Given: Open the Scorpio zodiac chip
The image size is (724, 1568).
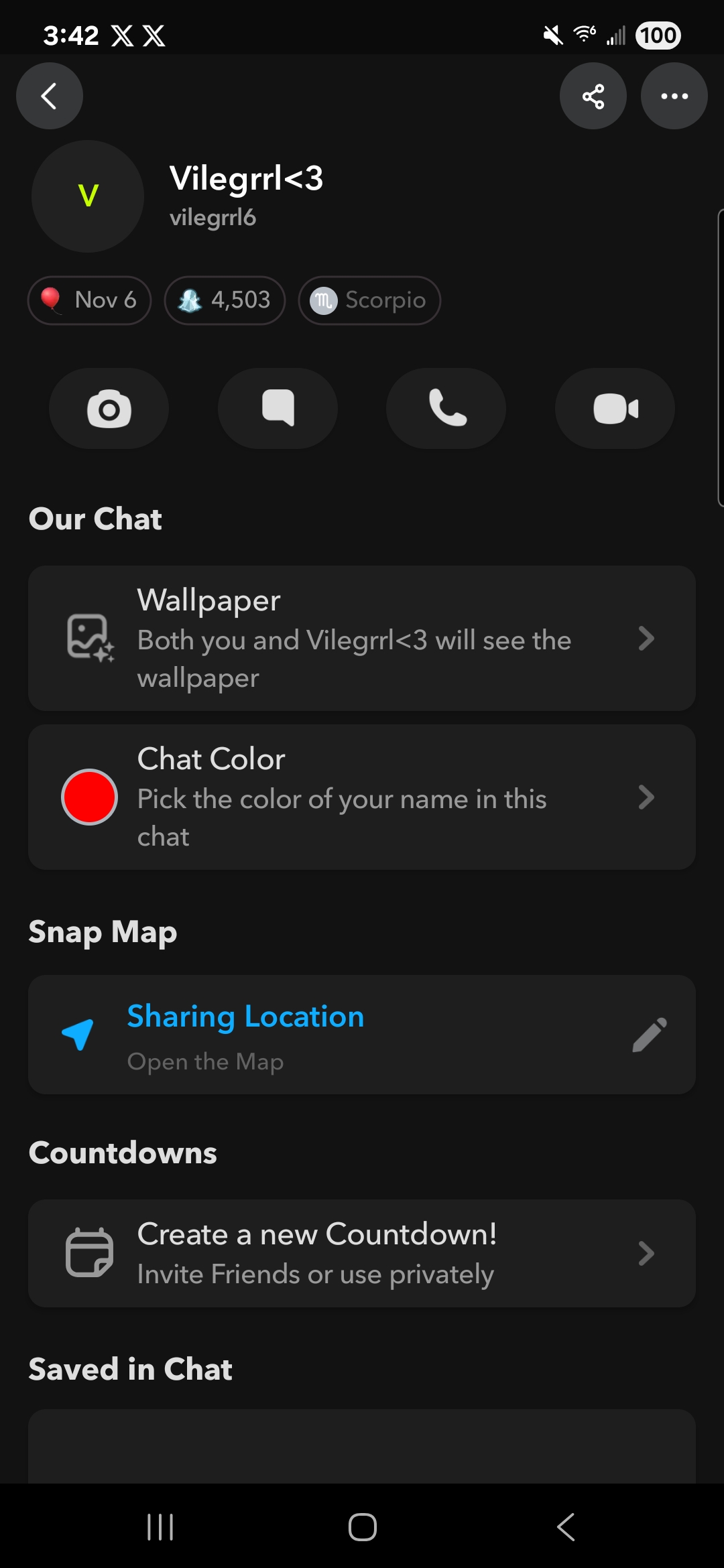Looking at the screenshot, I should coord(369,300).
